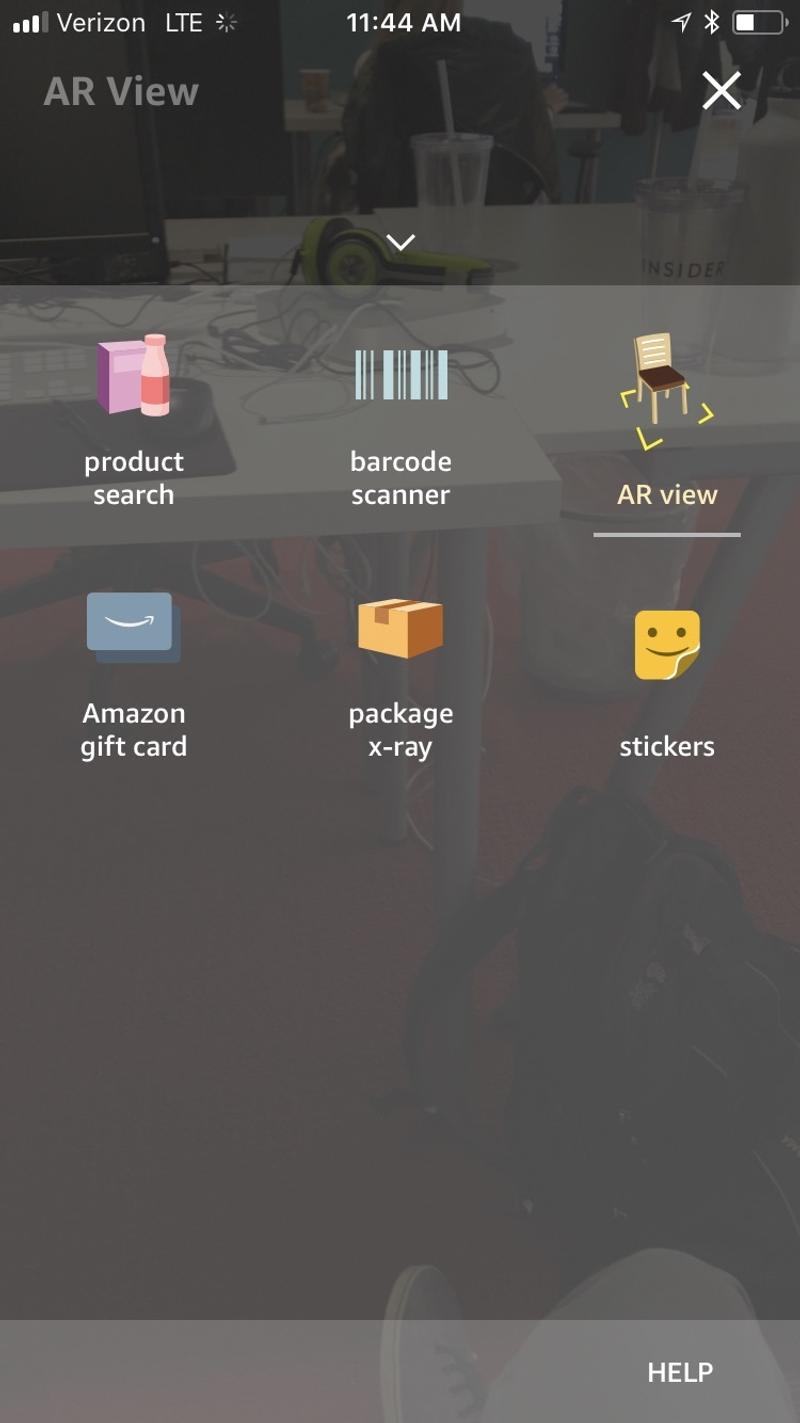Select product search mode
800x1423 pixels.
click(133, 420)
